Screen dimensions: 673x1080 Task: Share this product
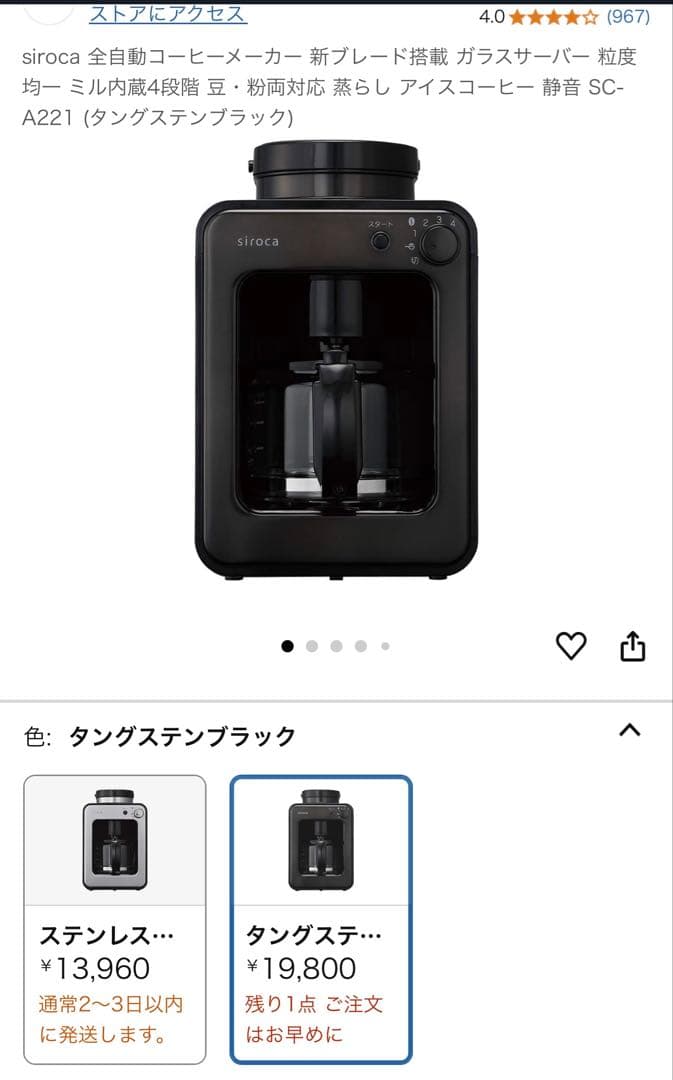[633, 647]
